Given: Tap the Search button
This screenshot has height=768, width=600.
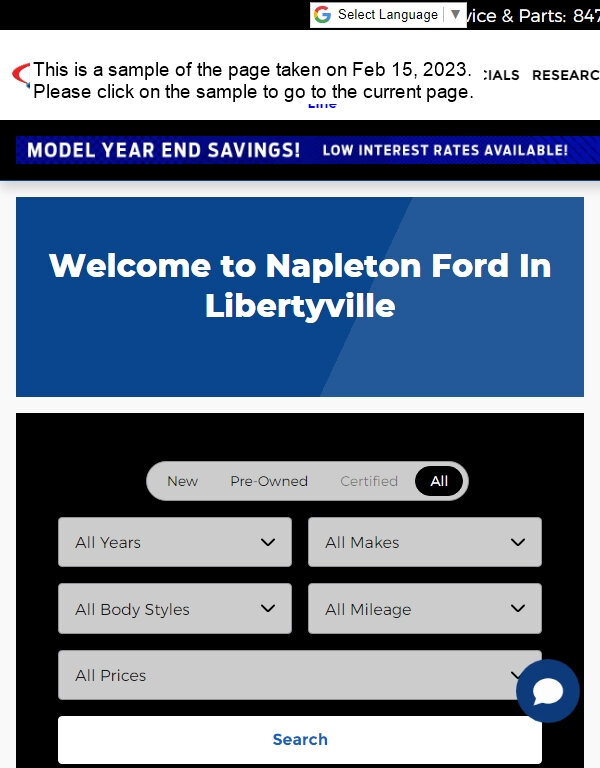Looking at the screenshot, I should coord(300,740).
